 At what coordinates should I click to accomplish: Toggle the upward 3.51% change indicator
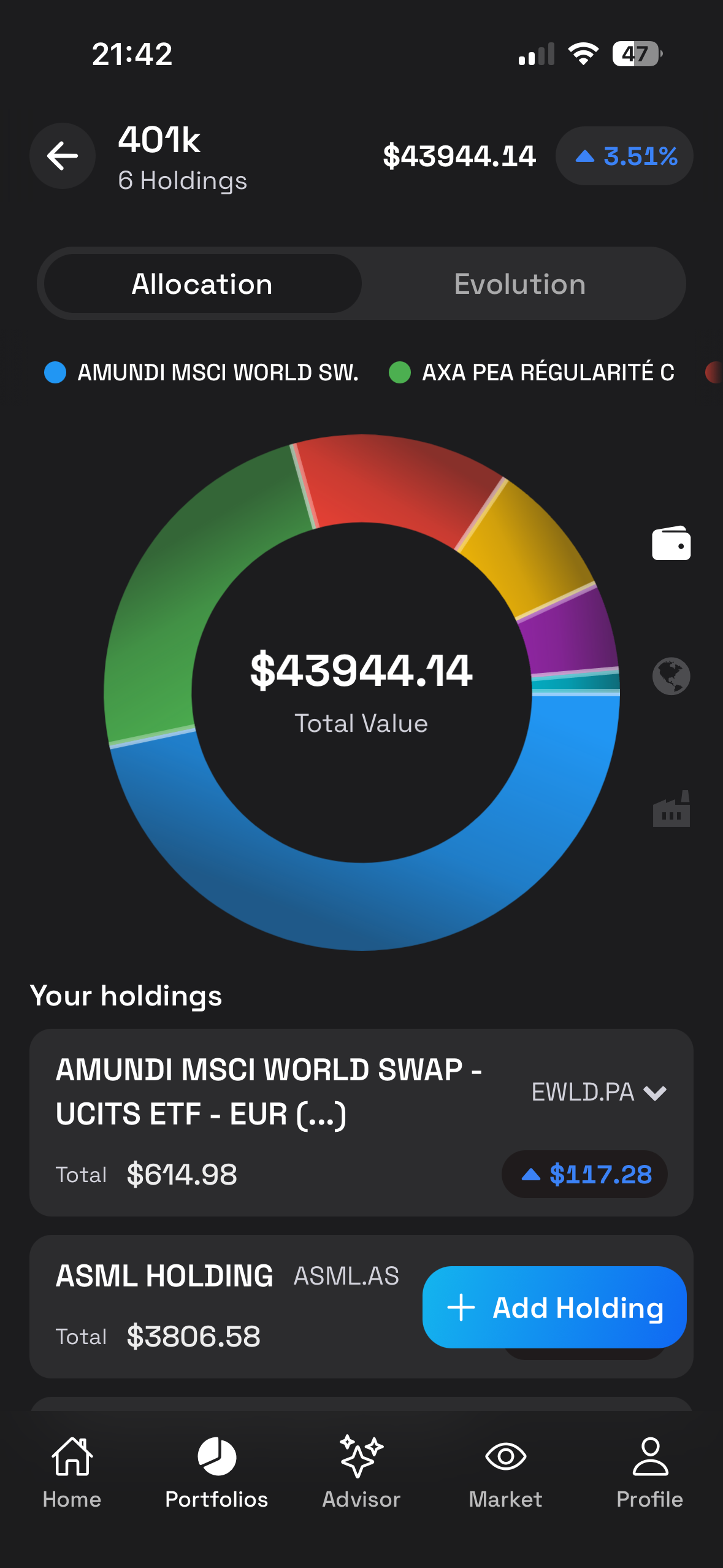pyautogui.click(x=624, y=156)
